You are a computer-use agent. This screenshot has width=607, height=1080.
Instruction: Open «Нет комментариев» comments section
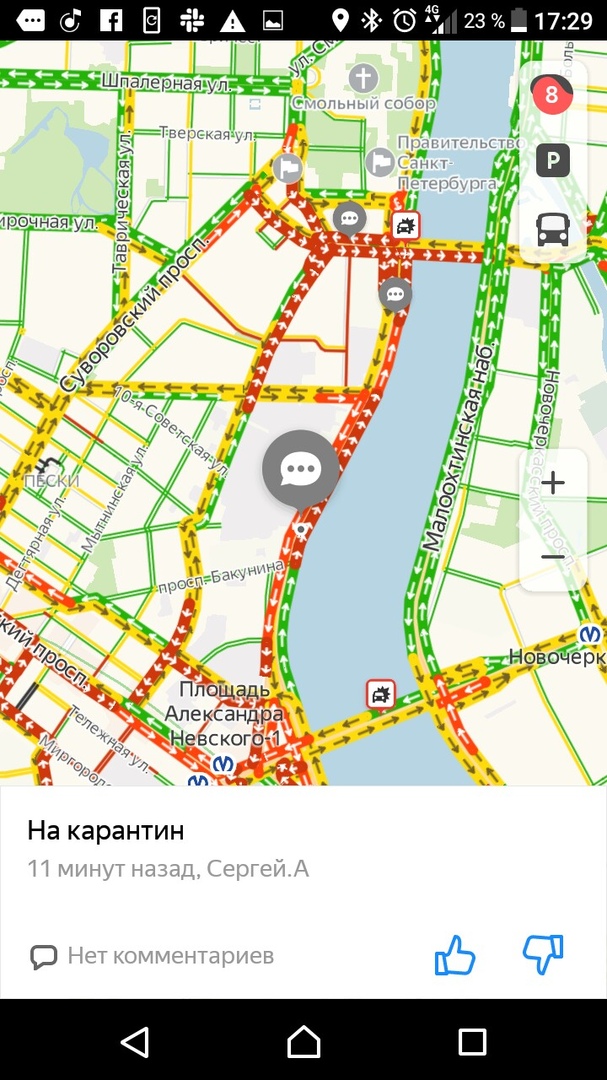(152, 956)
